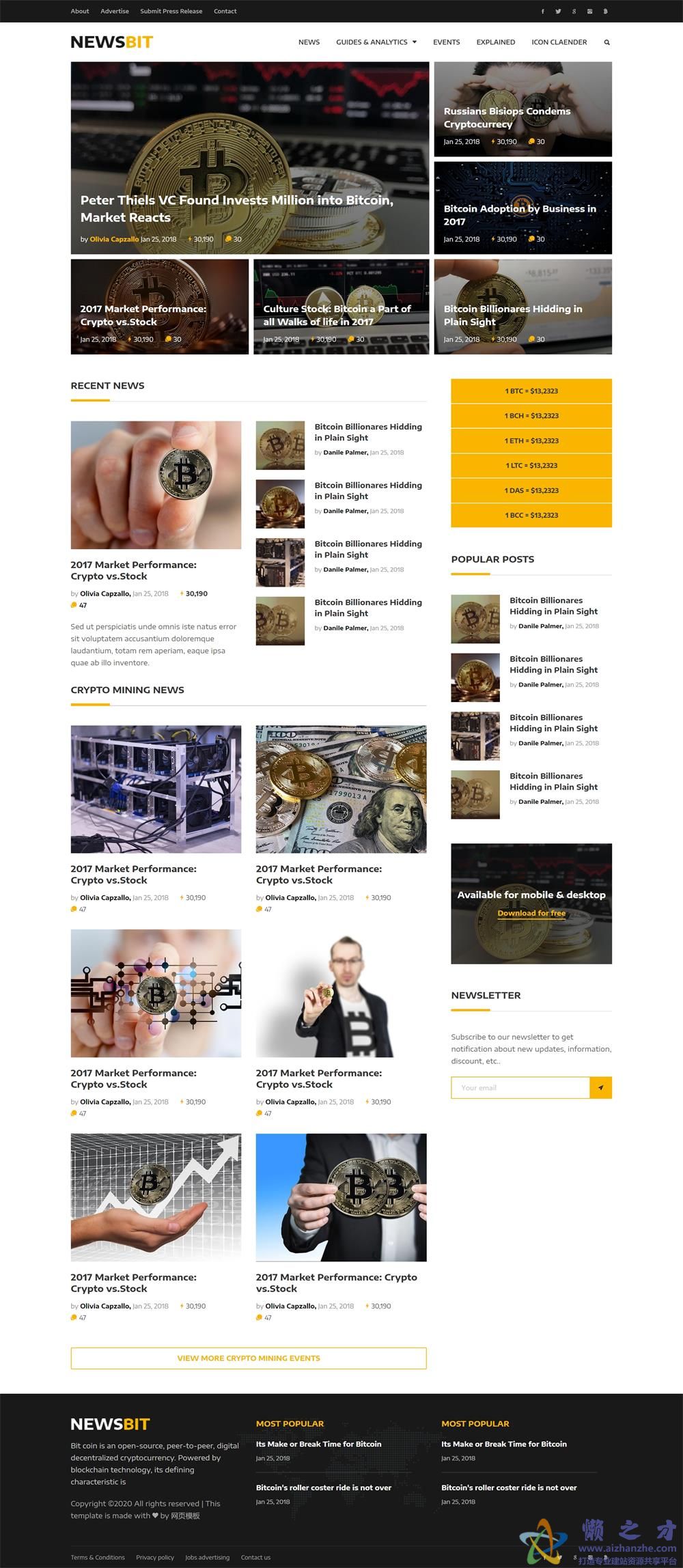Open Russians Bisiops Condems Cryptocurrency story

click(507, 117)
